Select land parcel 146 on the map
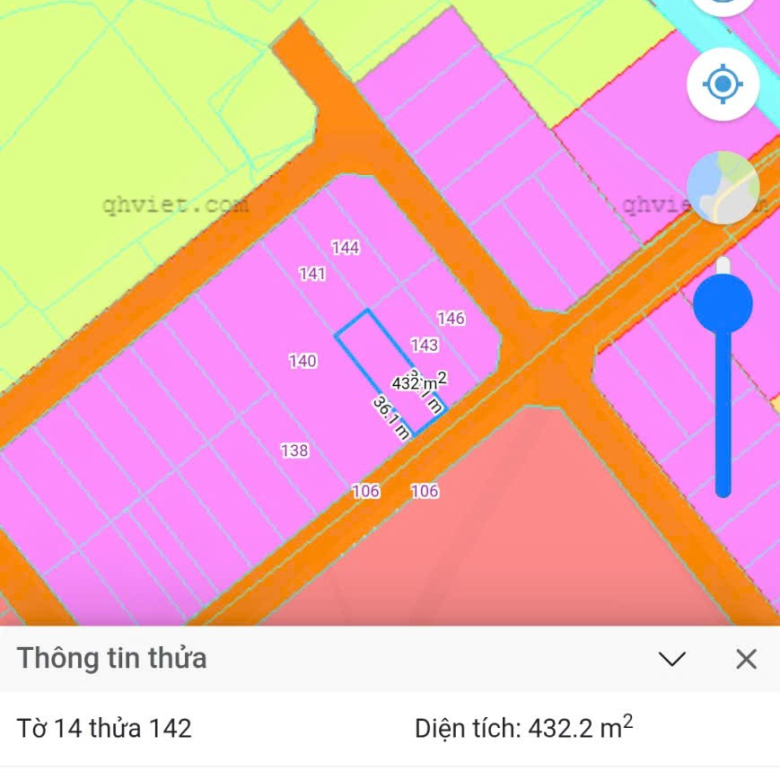The height and width of the screenshot is (780, 780). click(451, 319)
